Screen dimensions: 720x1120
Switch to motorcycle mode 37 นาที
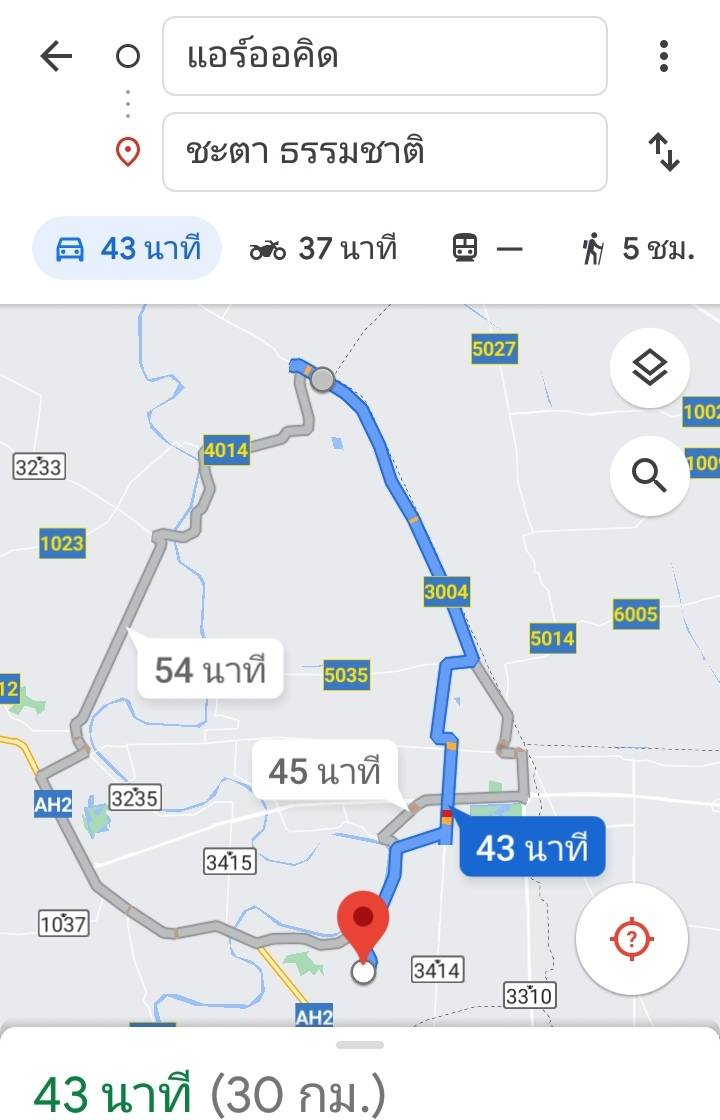point(322,248)
